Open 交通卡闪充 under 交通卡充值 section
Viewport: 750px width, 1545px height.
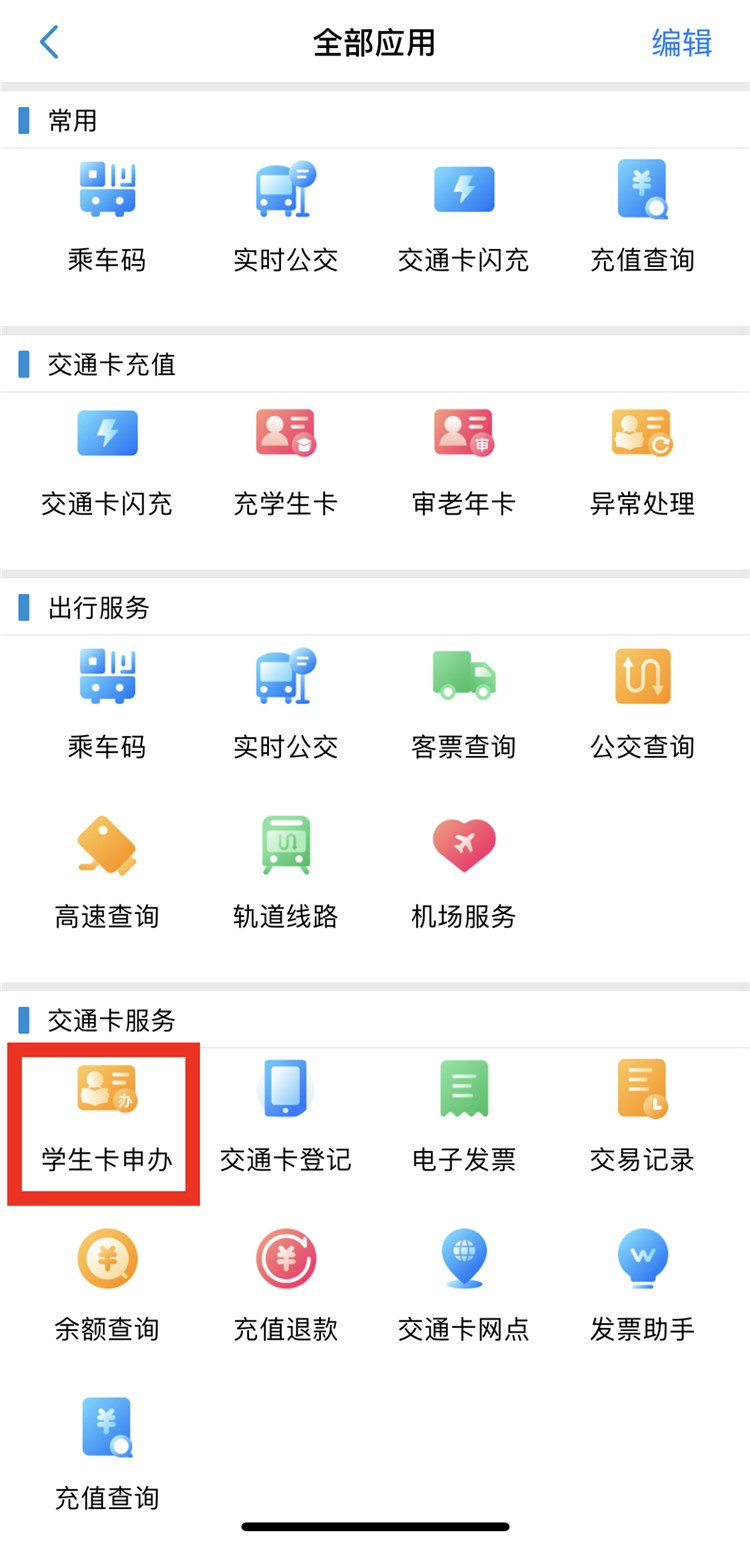click(107, 460)
